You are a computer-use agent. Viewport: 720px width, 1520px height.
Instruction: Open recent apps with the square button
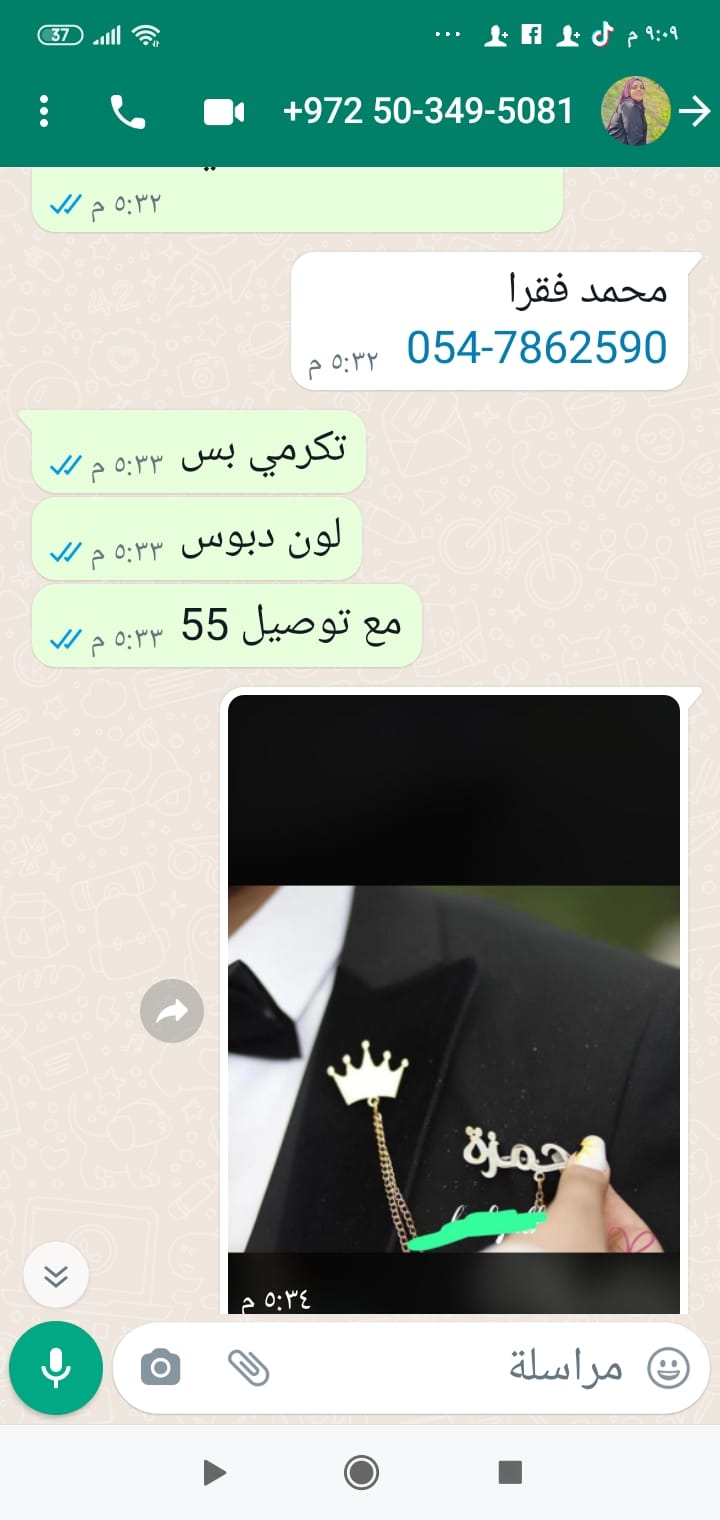click(510, 1472)
